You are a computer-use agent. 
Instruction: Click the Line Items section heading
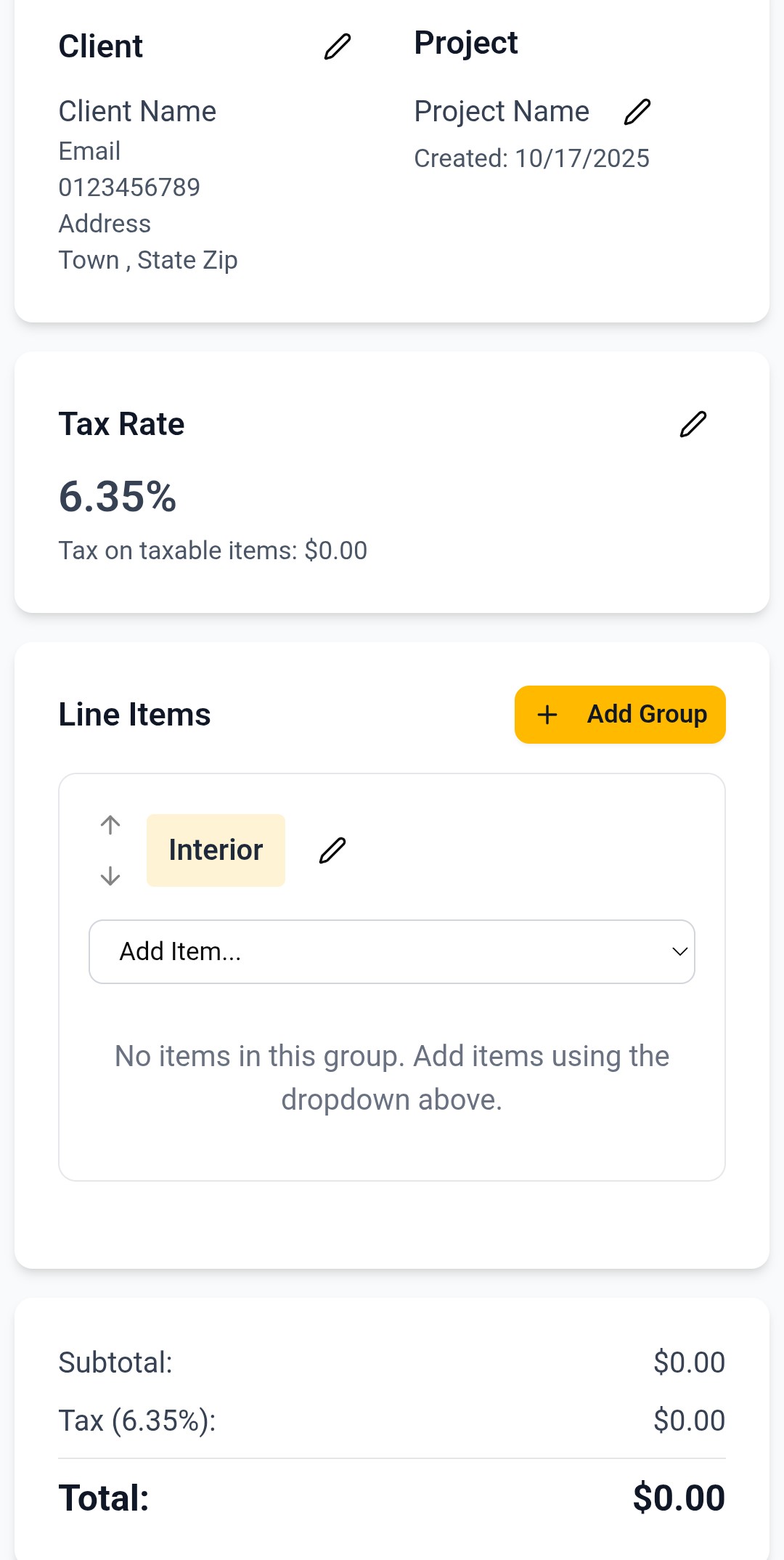(x=134, y=714)
